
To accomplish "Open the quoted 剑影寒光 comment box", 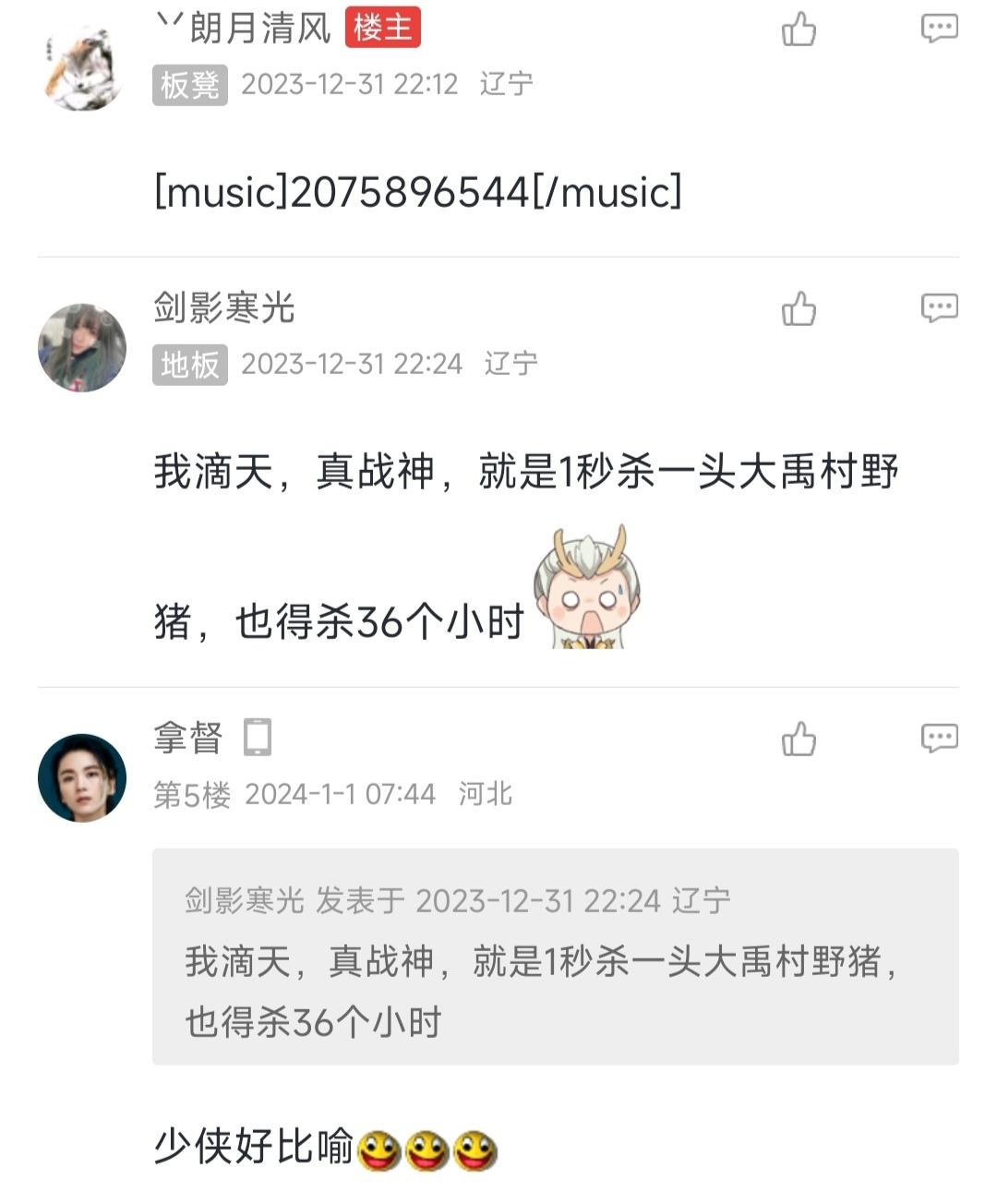I will [x=555, y=957].
